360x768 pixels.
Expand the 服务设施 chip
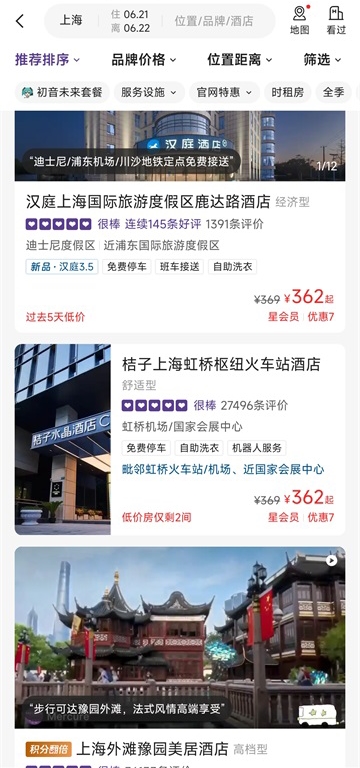[x=149, y=92]
